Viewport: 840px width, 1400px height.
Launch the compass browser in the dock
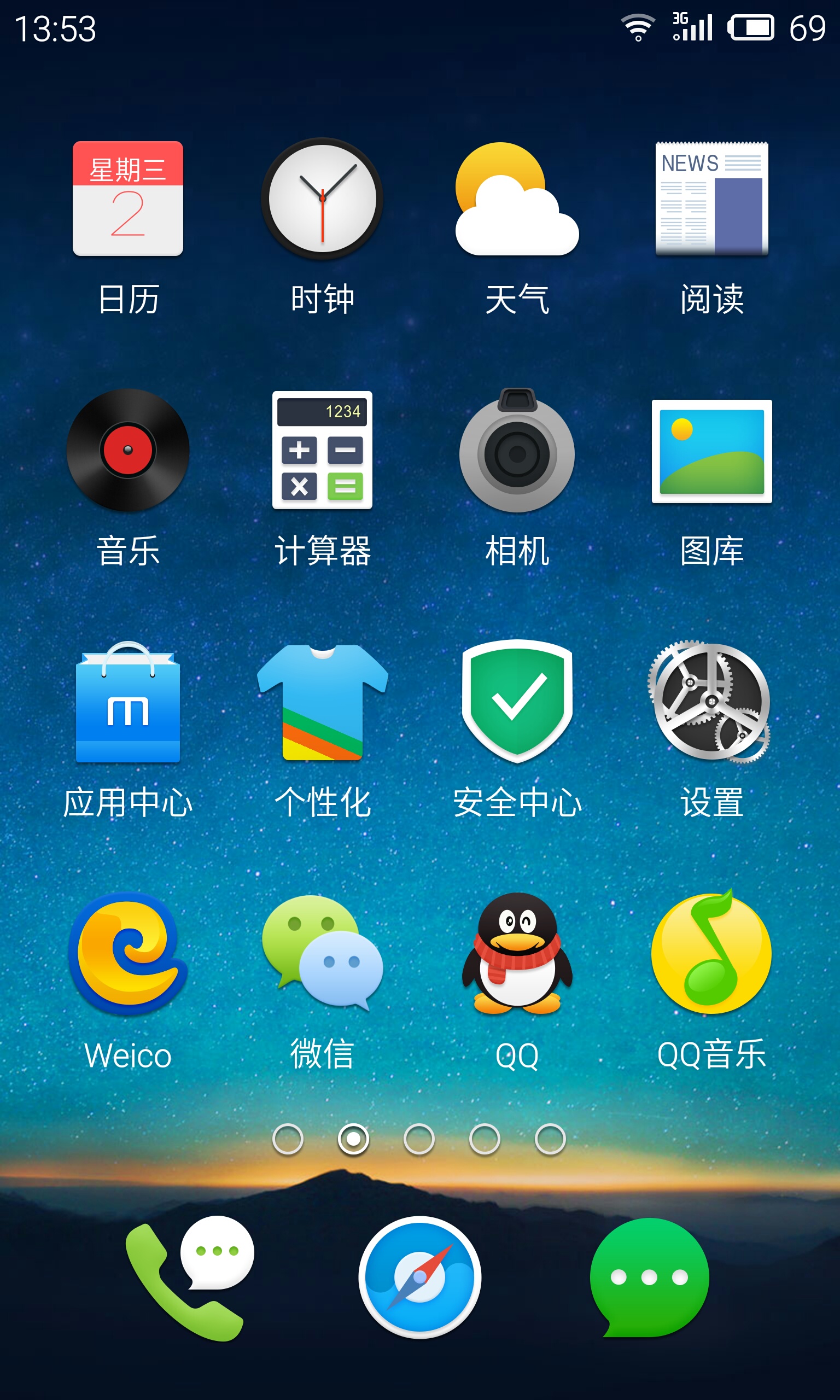[419, 1277]
